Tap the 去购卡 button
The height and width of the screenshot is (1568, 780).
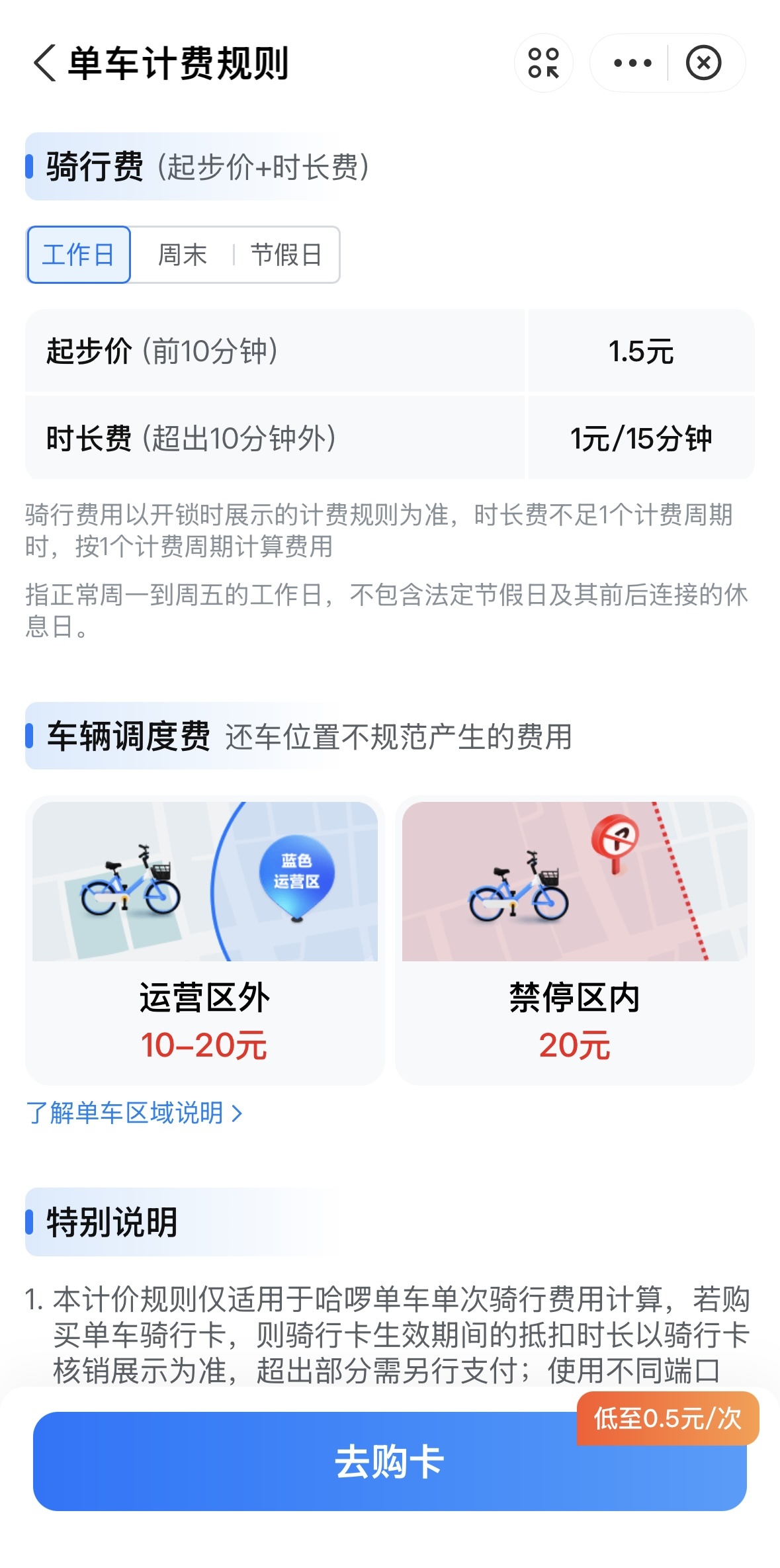389,1462
